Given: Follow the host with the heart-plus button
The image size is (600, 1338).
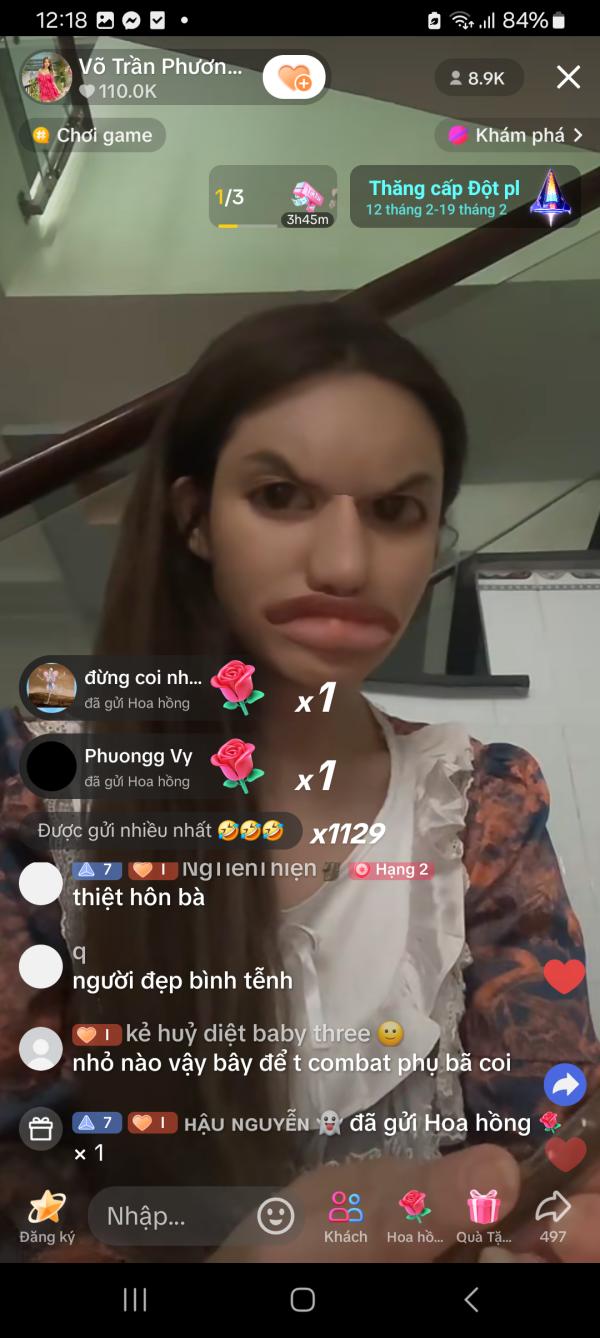Looking at the screenshot, I should click(294, 77).
